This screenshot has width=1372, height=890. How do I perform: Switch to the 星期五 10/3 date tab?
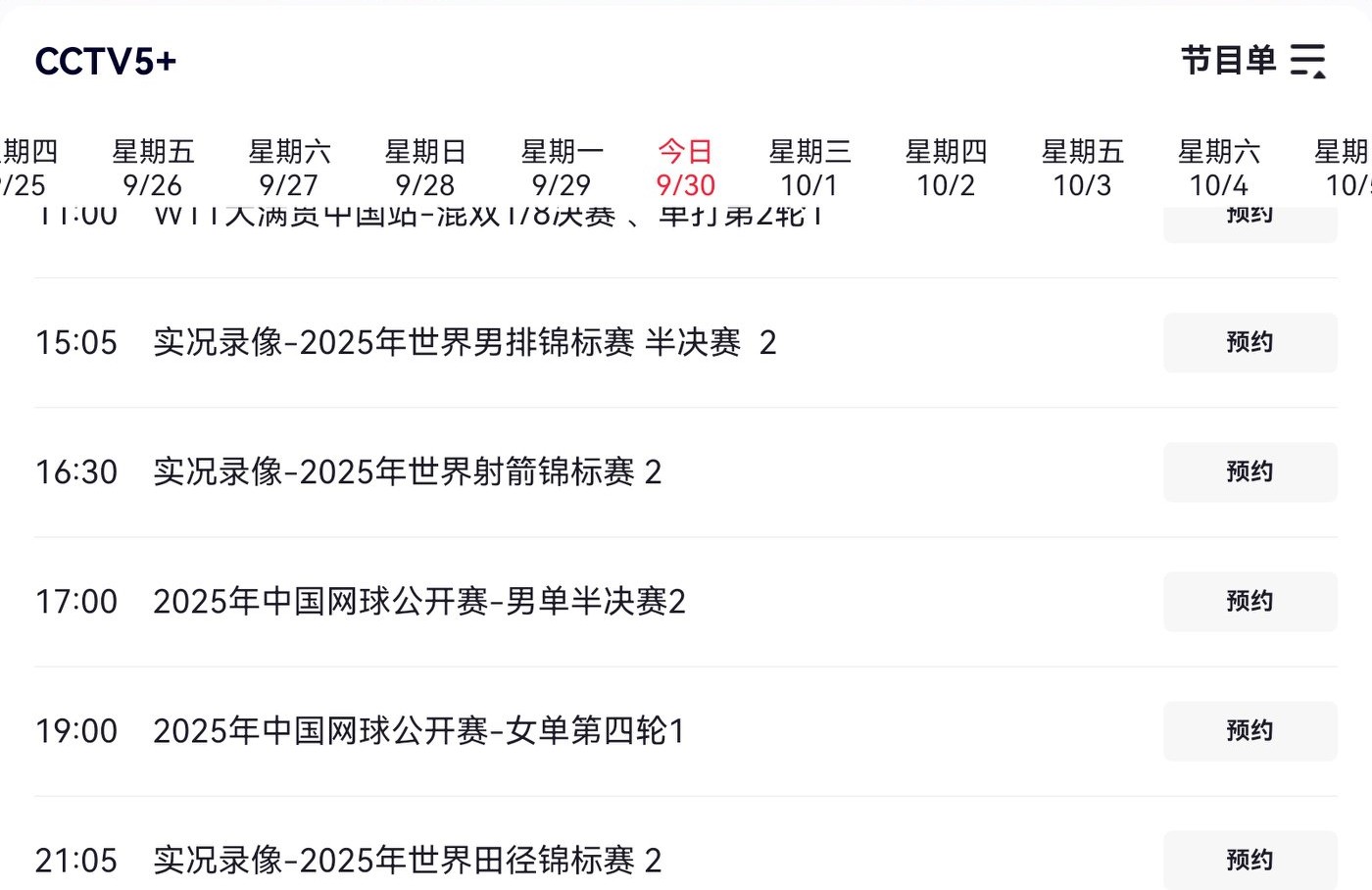tap(1082, 168)
